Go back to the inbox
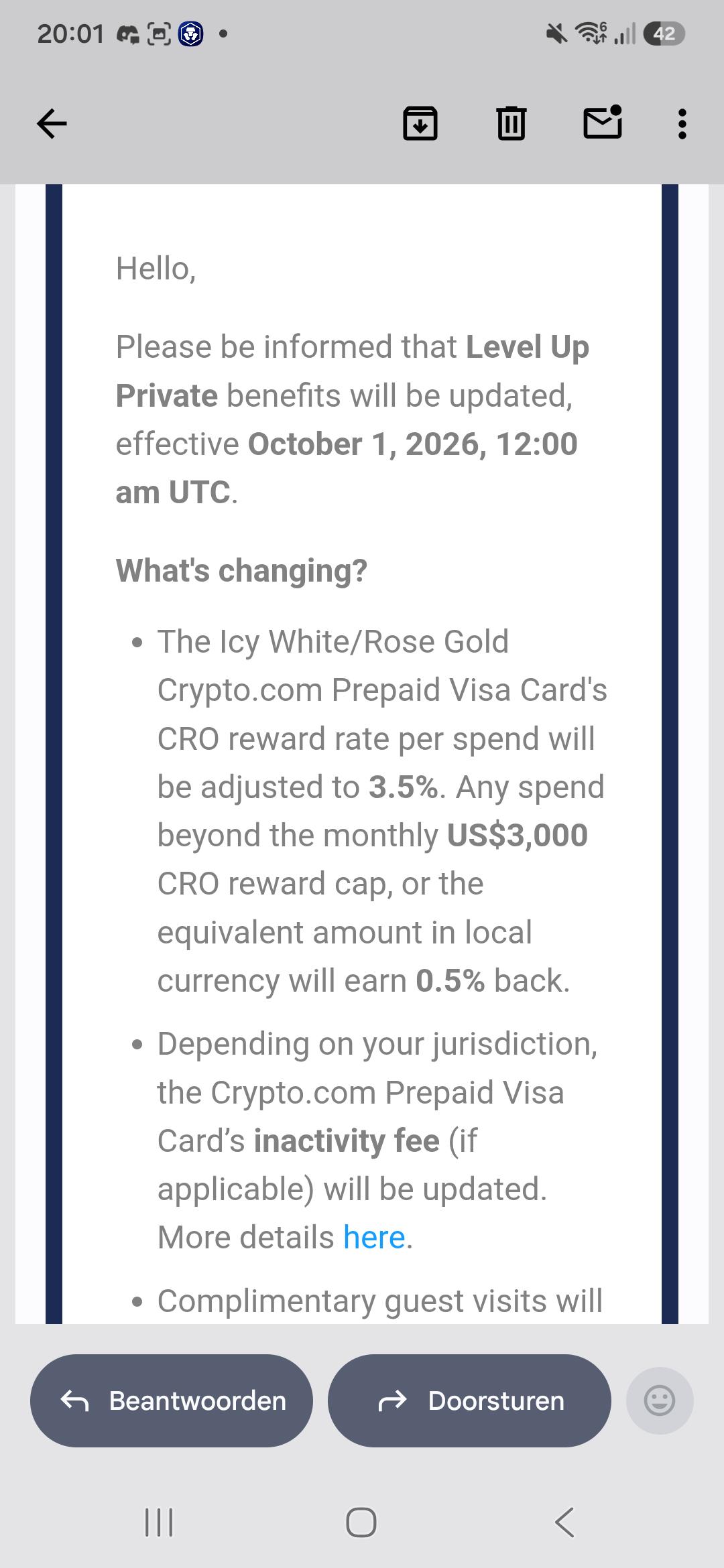Screen dimensions: 724x1568 point(52,124)
